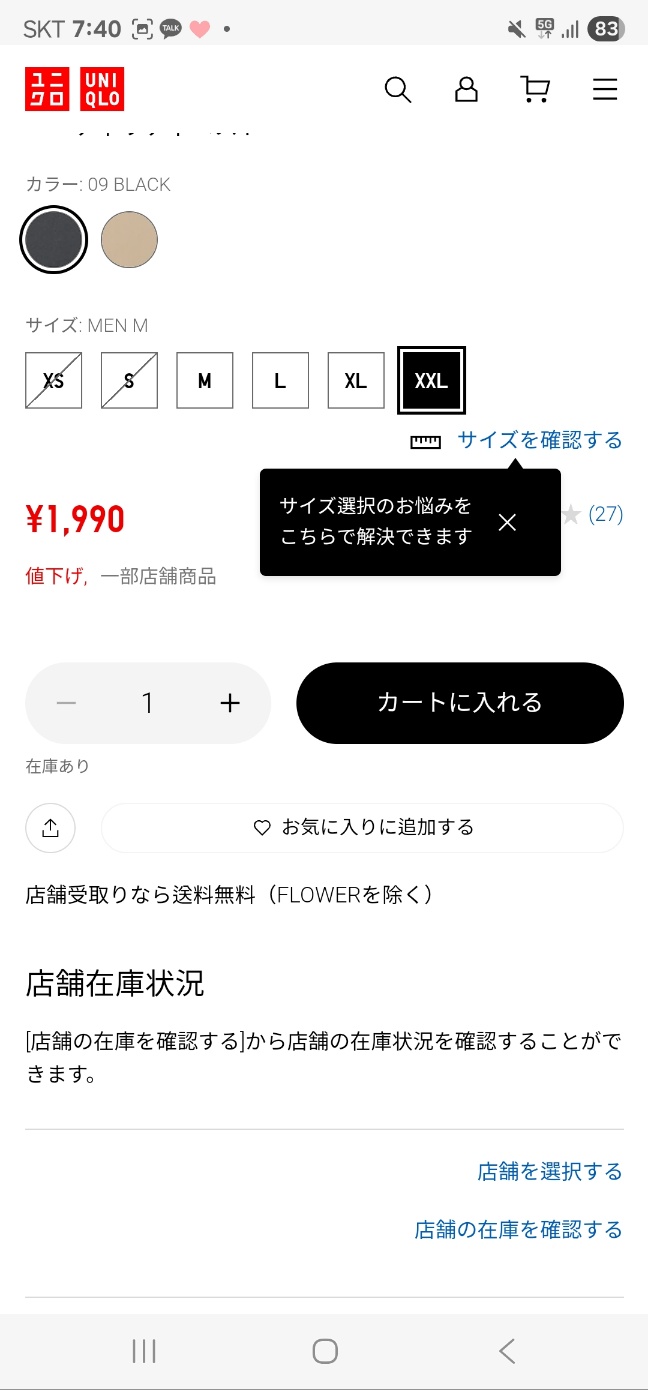648x1390 pixels.
Task: Select the beige color swatch
Action: [129, 240]
